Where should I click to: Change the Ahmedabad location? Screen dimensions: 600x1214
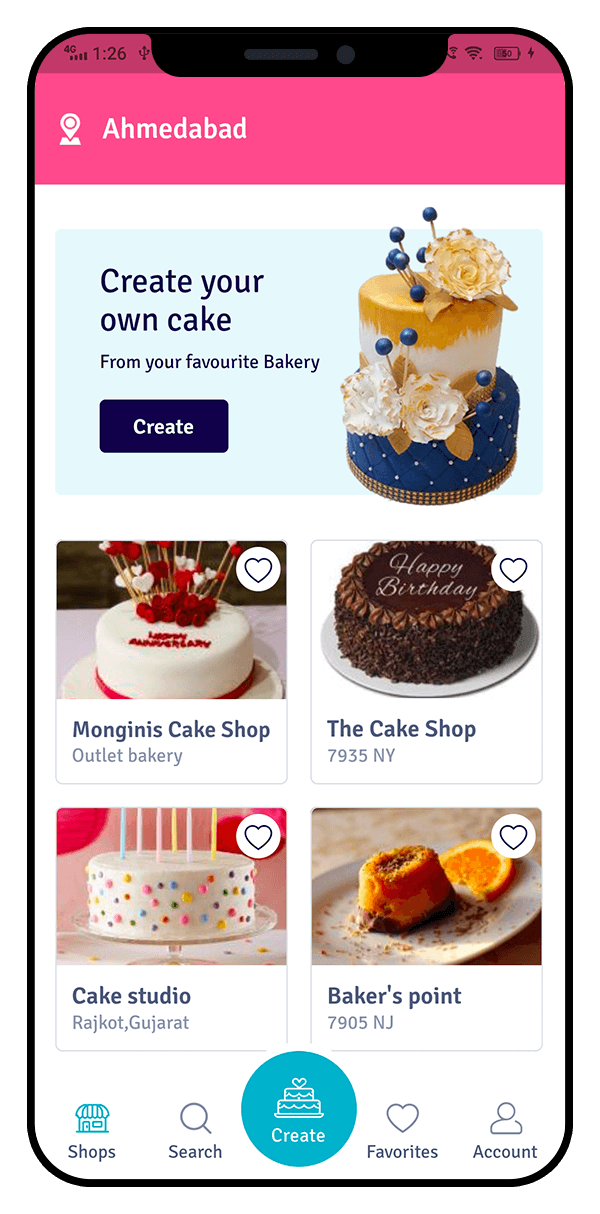click(x=155, y=129)
